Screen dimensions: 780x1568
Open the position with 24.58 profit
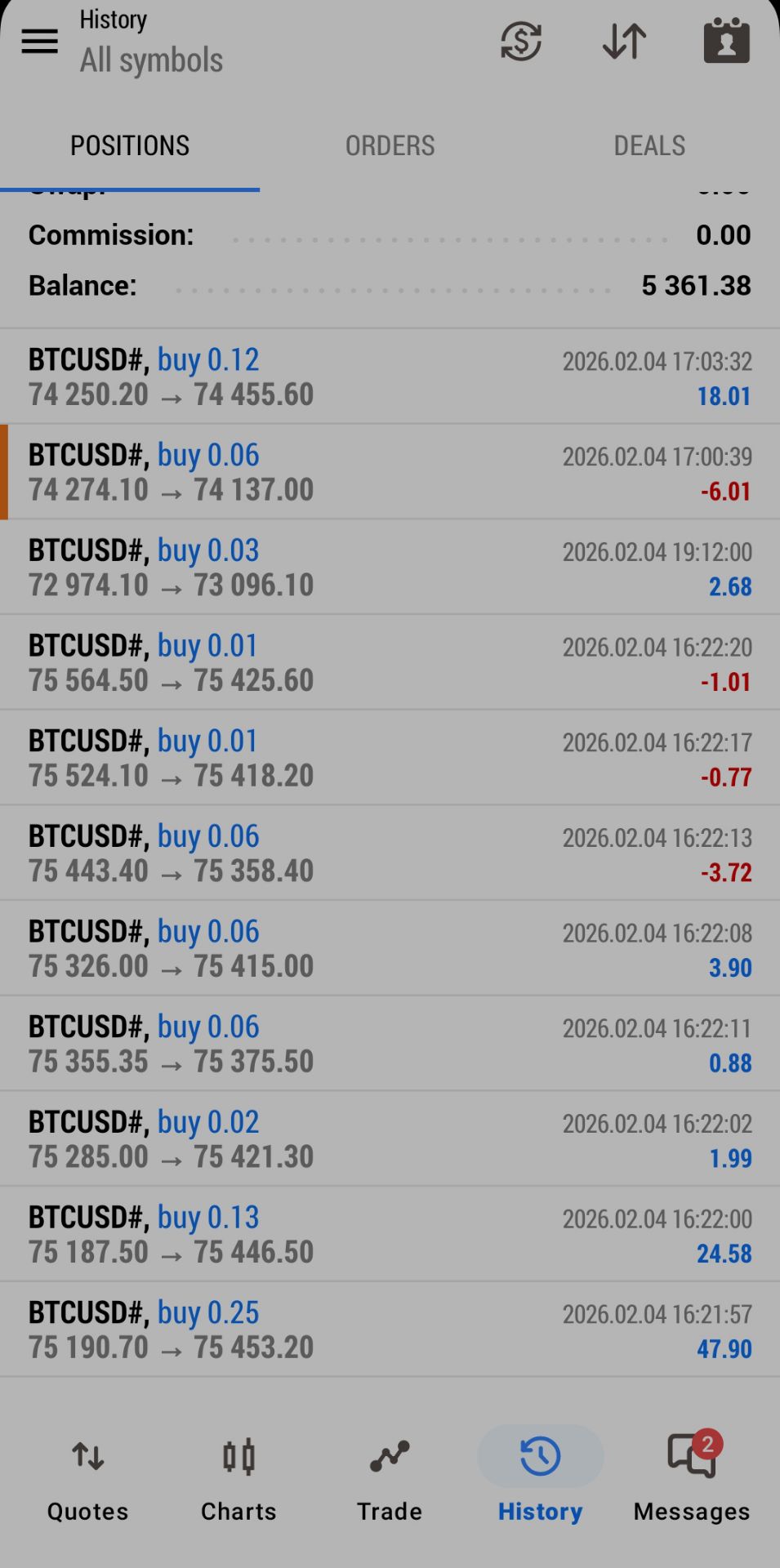(x=390, y=1234)
